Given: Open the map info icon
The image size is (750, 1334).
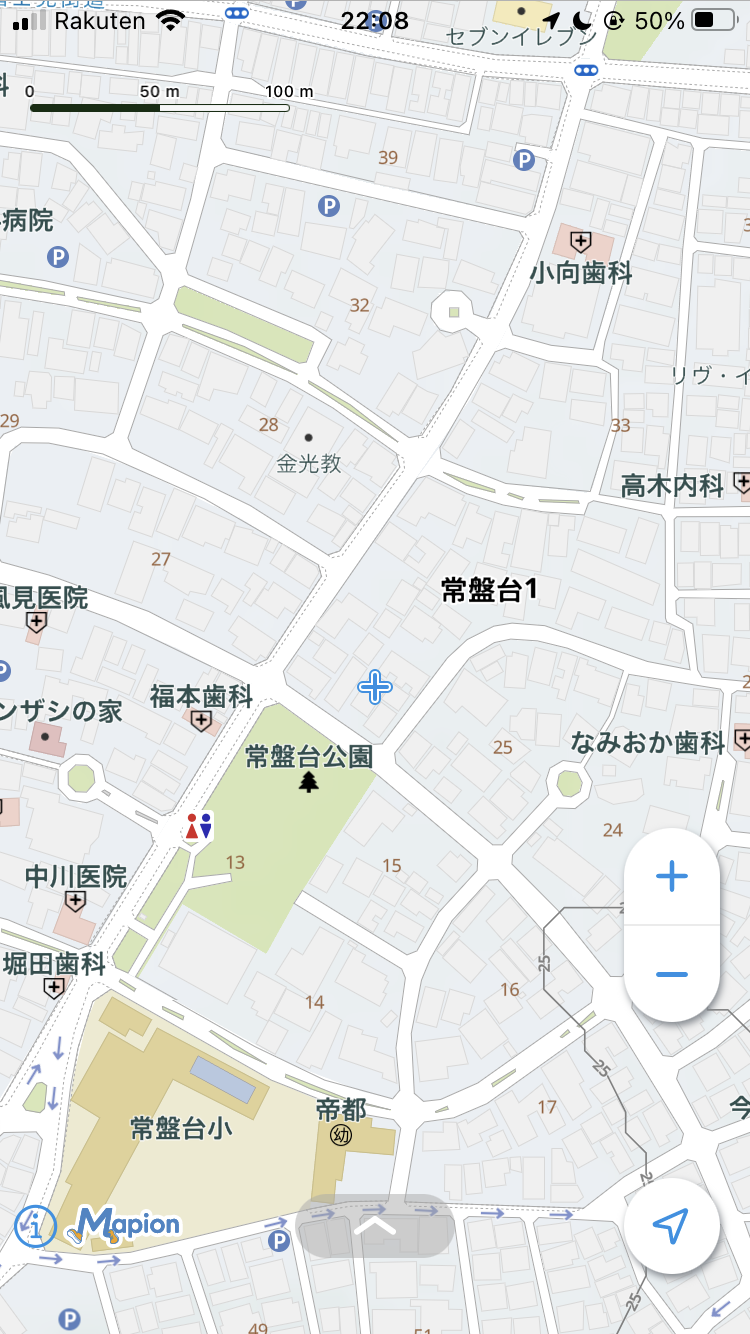Looking at the screenshot, I should point(35,1225).
